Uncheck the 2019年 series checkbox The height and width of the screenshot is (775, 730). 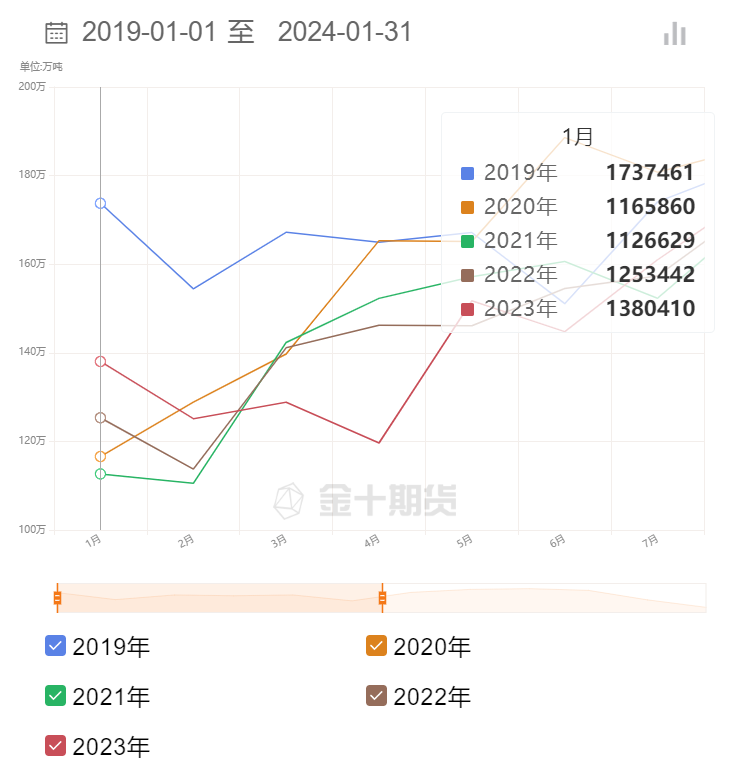(56, 646)
